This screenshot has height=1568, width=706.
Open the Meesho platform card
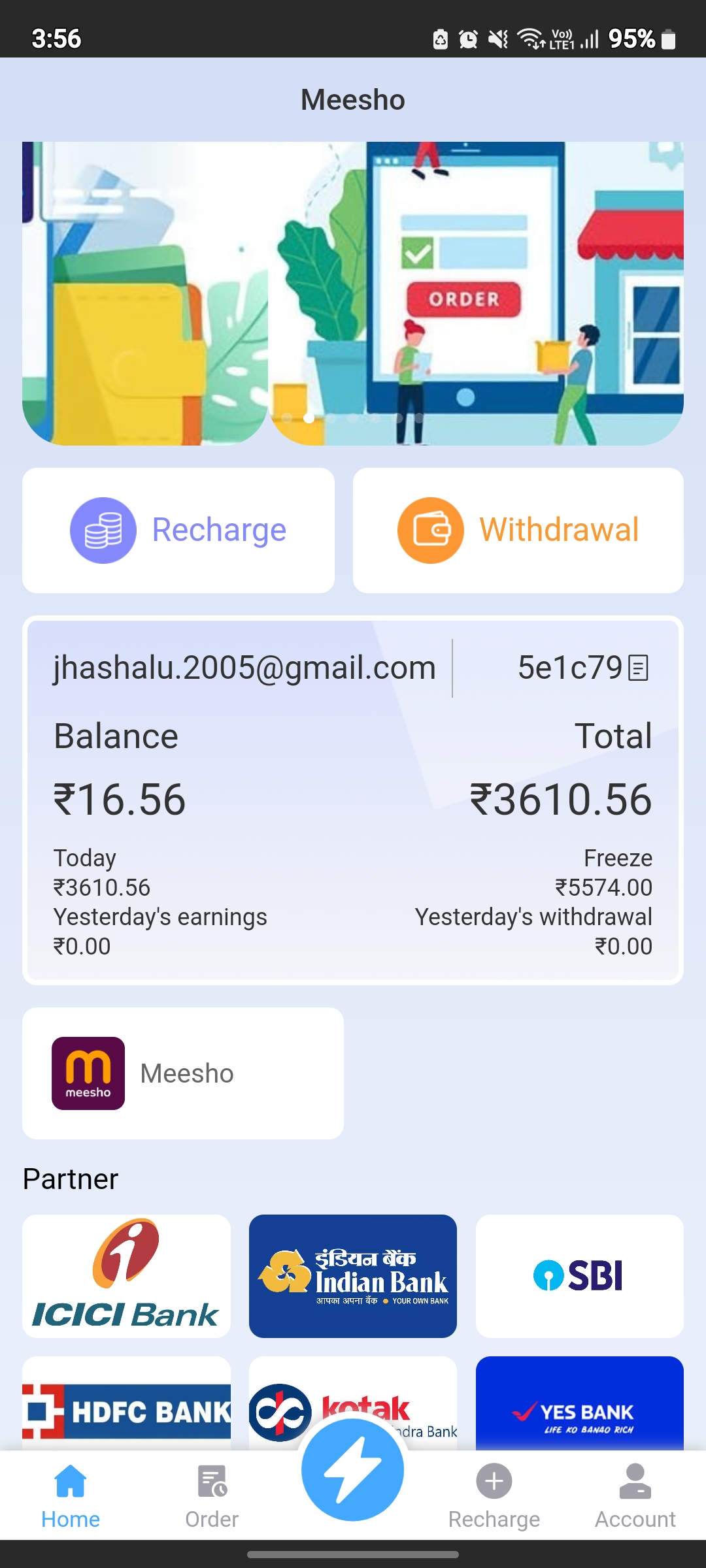pyautogui.click(x=182, y=1073)
